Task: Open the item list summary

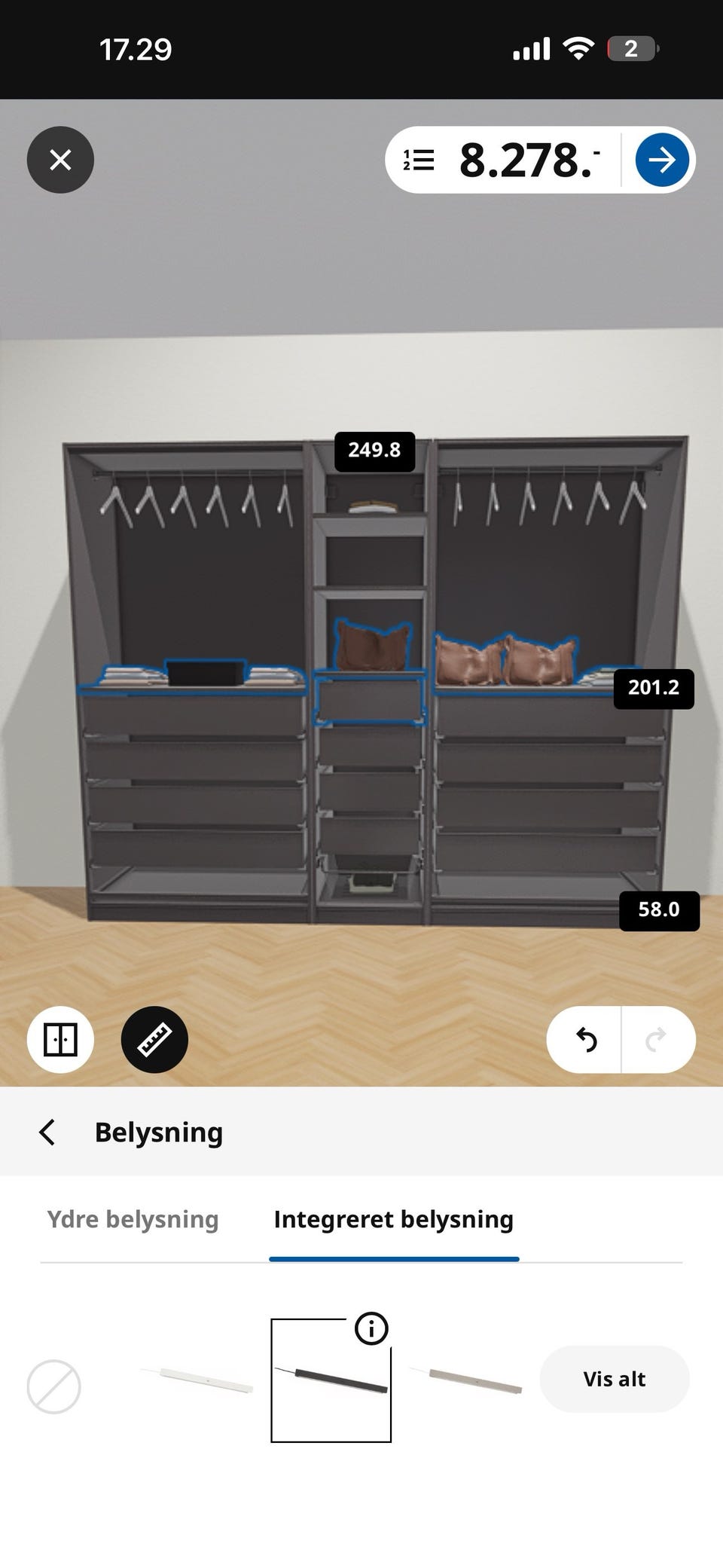Action: pos(419,160)
